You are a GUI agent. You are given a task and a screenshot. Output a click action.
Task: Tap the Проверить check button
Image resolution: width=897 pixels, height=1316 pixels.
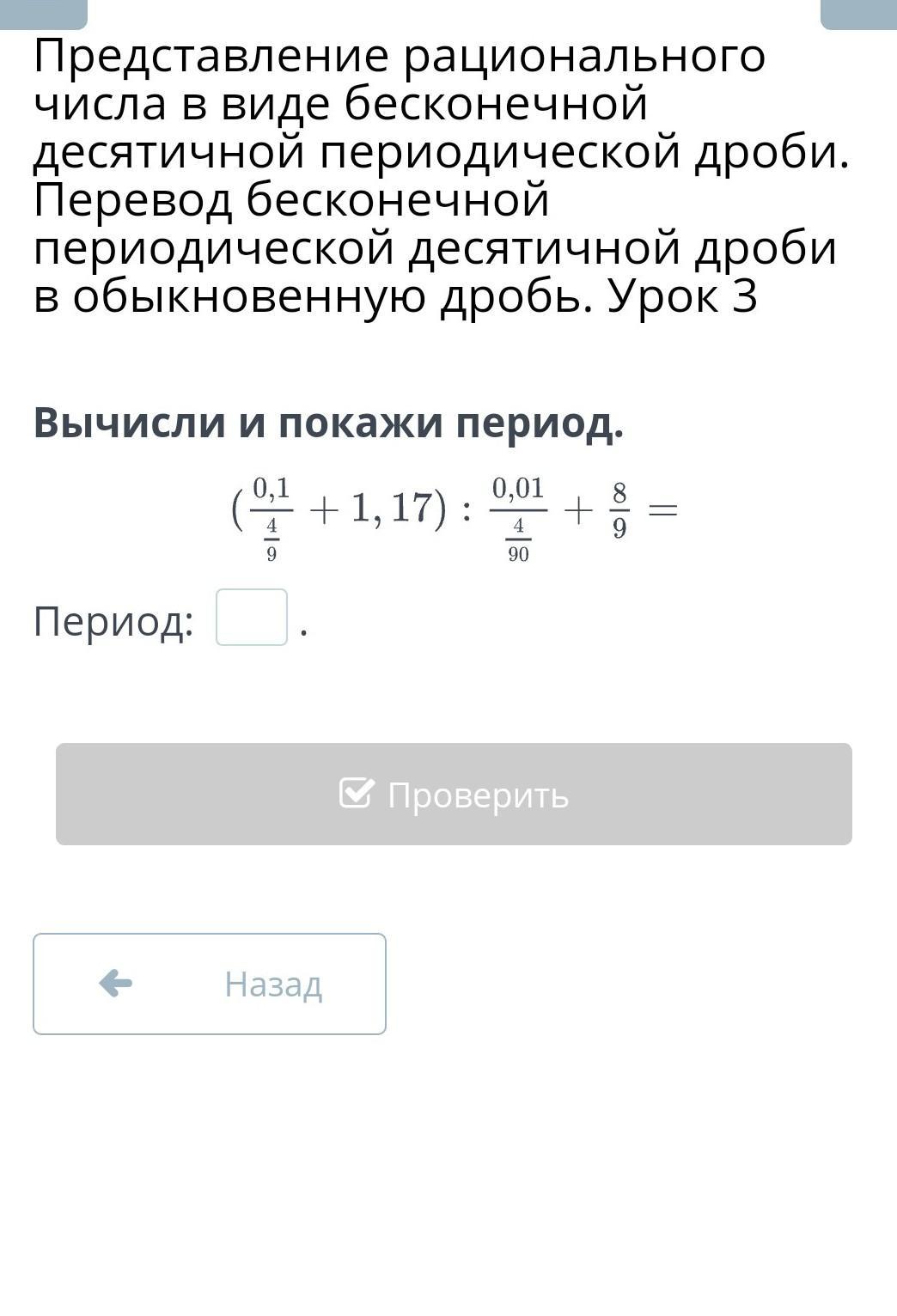(x=454, y=795)
